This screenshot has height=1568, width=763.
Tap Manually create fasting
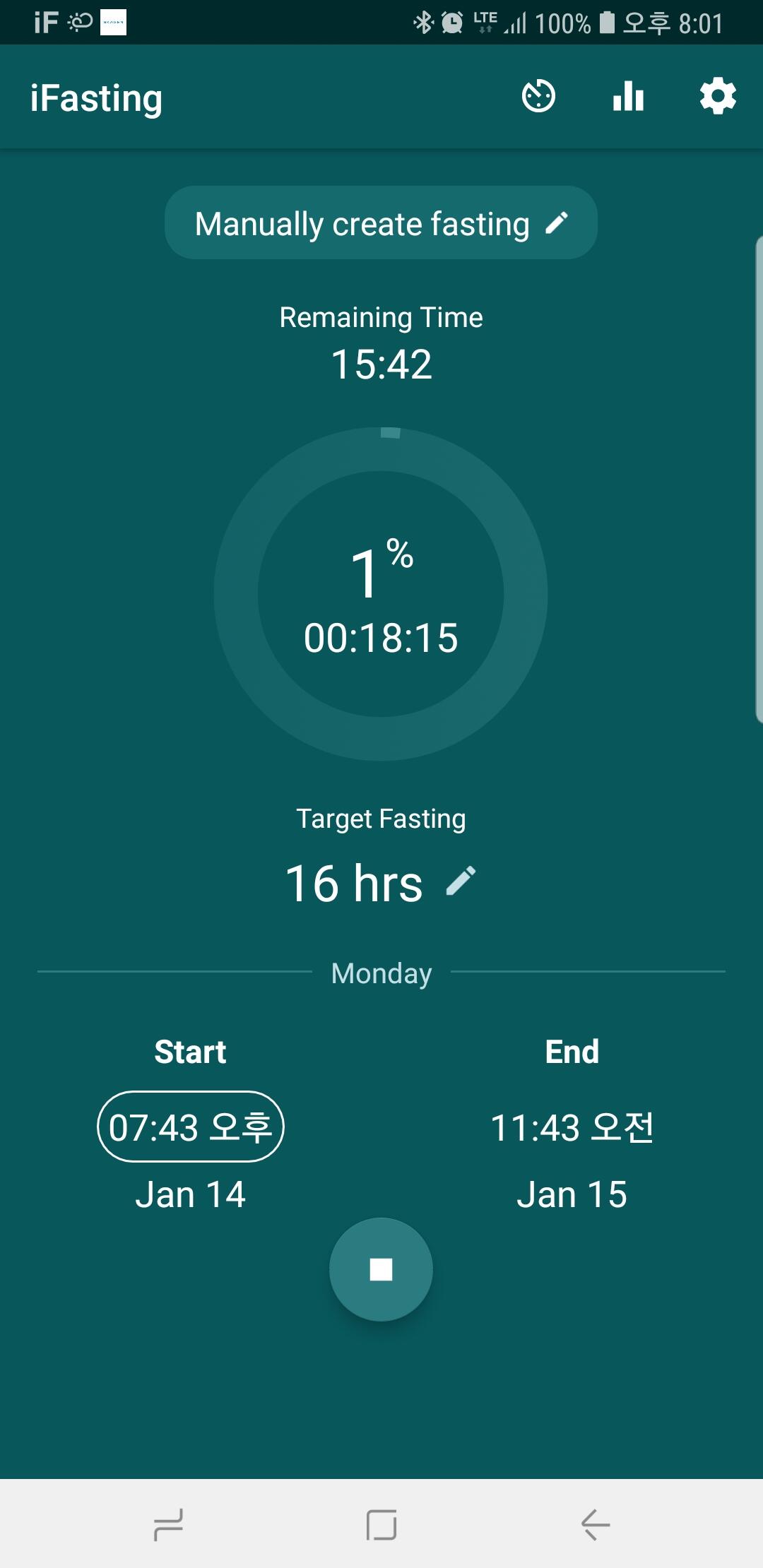coord(381,222)
